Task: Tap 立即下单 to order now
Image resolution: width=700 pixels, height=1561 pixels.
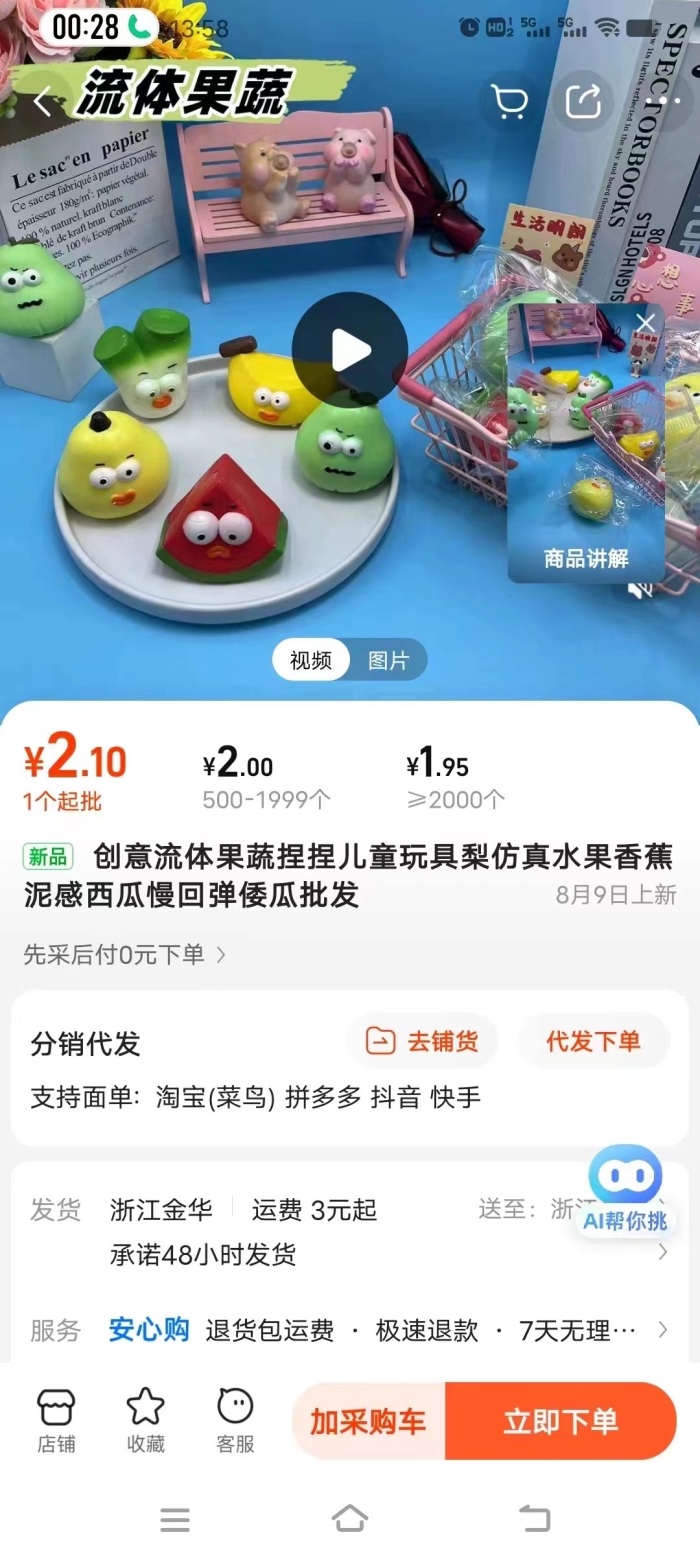Action: point(560,1421)
